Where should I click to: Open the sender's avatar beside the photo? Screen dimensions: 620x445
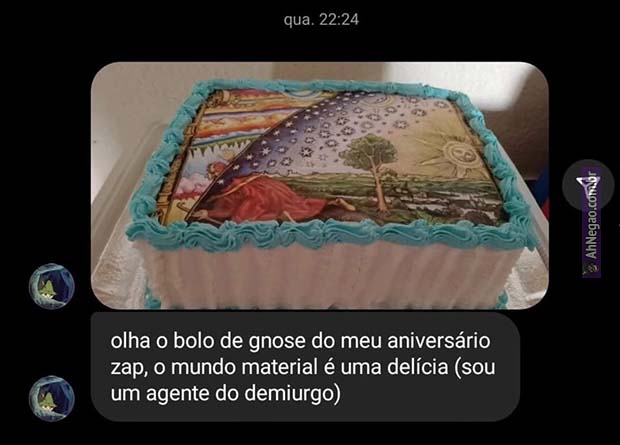click(51, 287)
